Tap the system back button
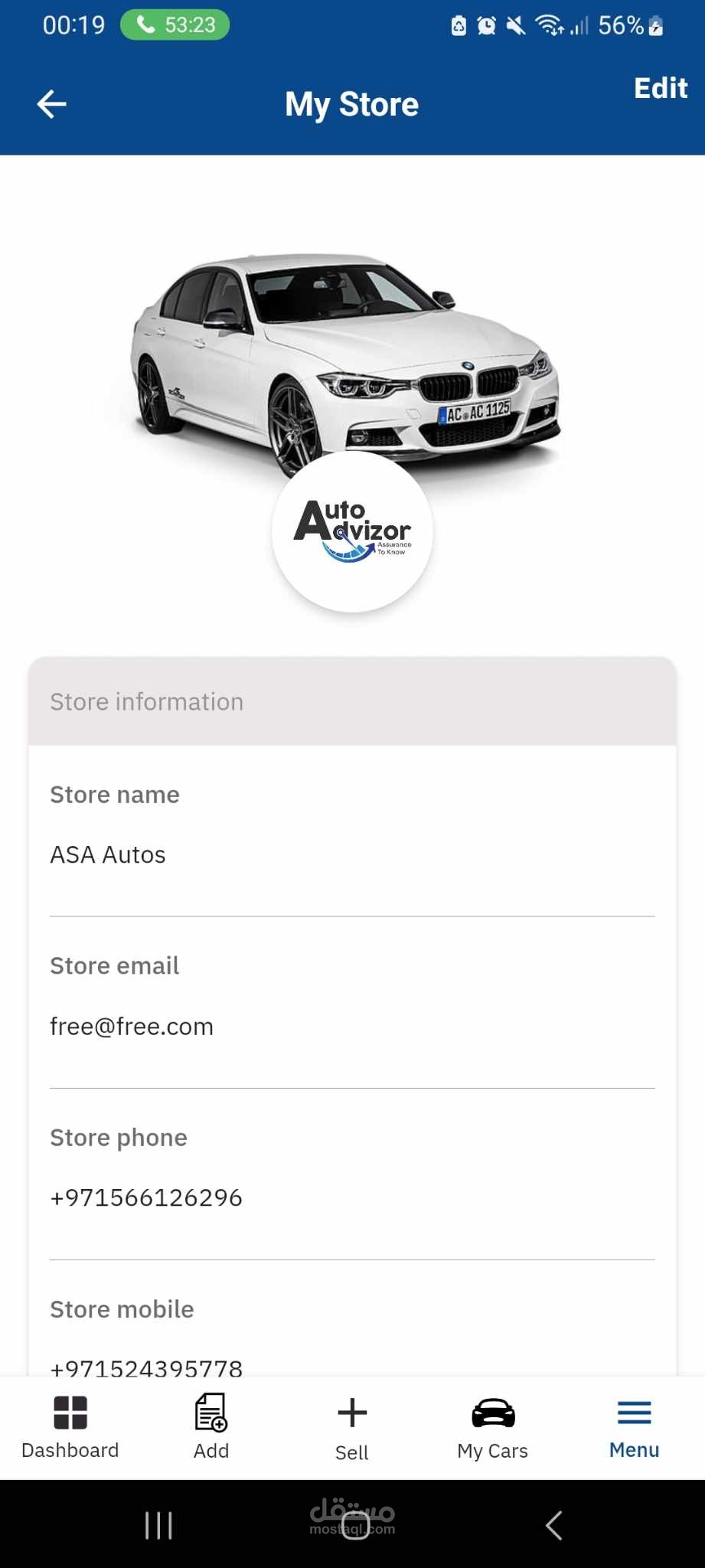The height and width of the screenshot is (1568, 705). click(554, 1525)
